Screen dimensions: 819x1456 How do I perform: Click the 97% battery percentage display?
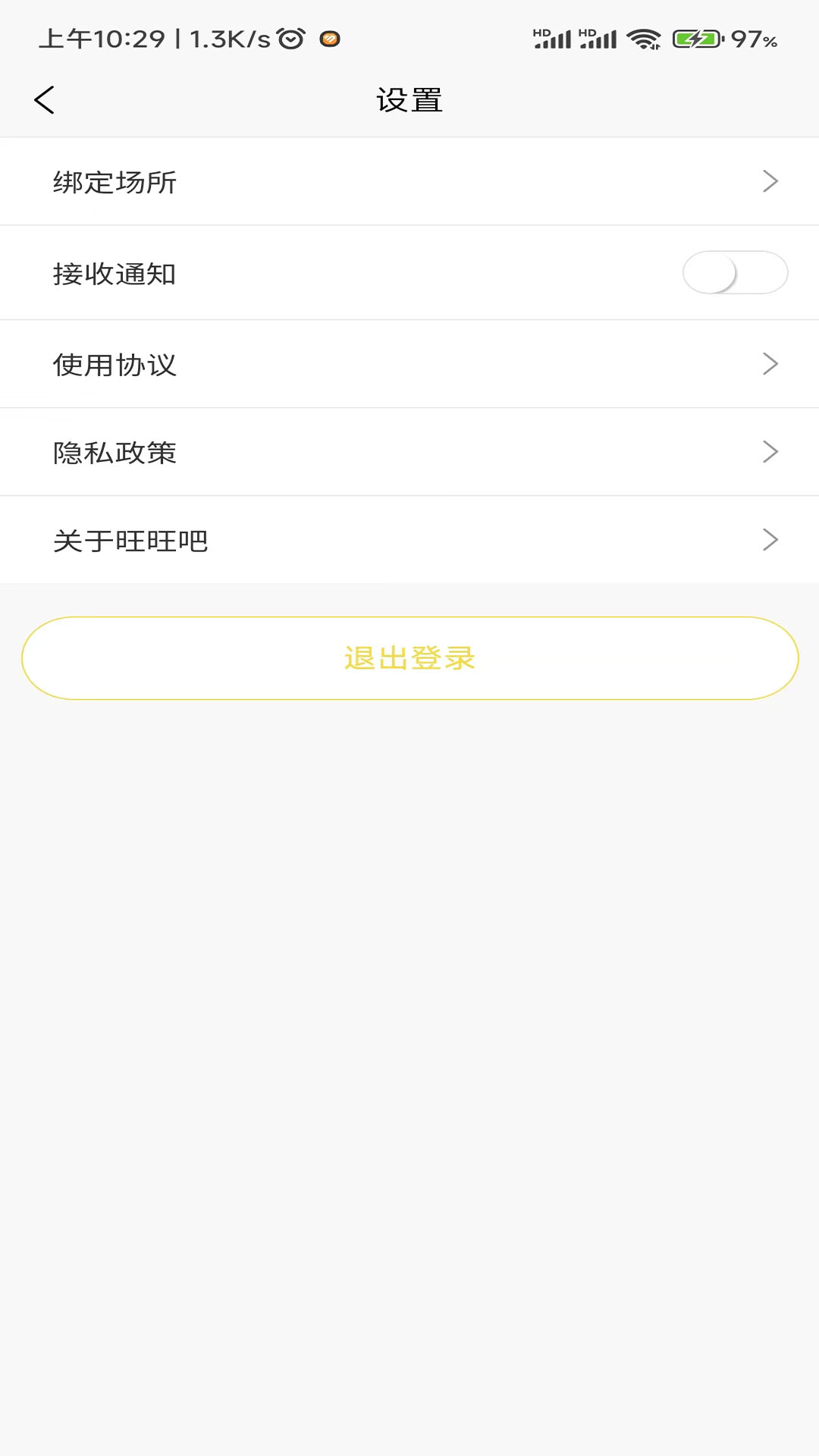pyautogui.click(x=755, y=39)
